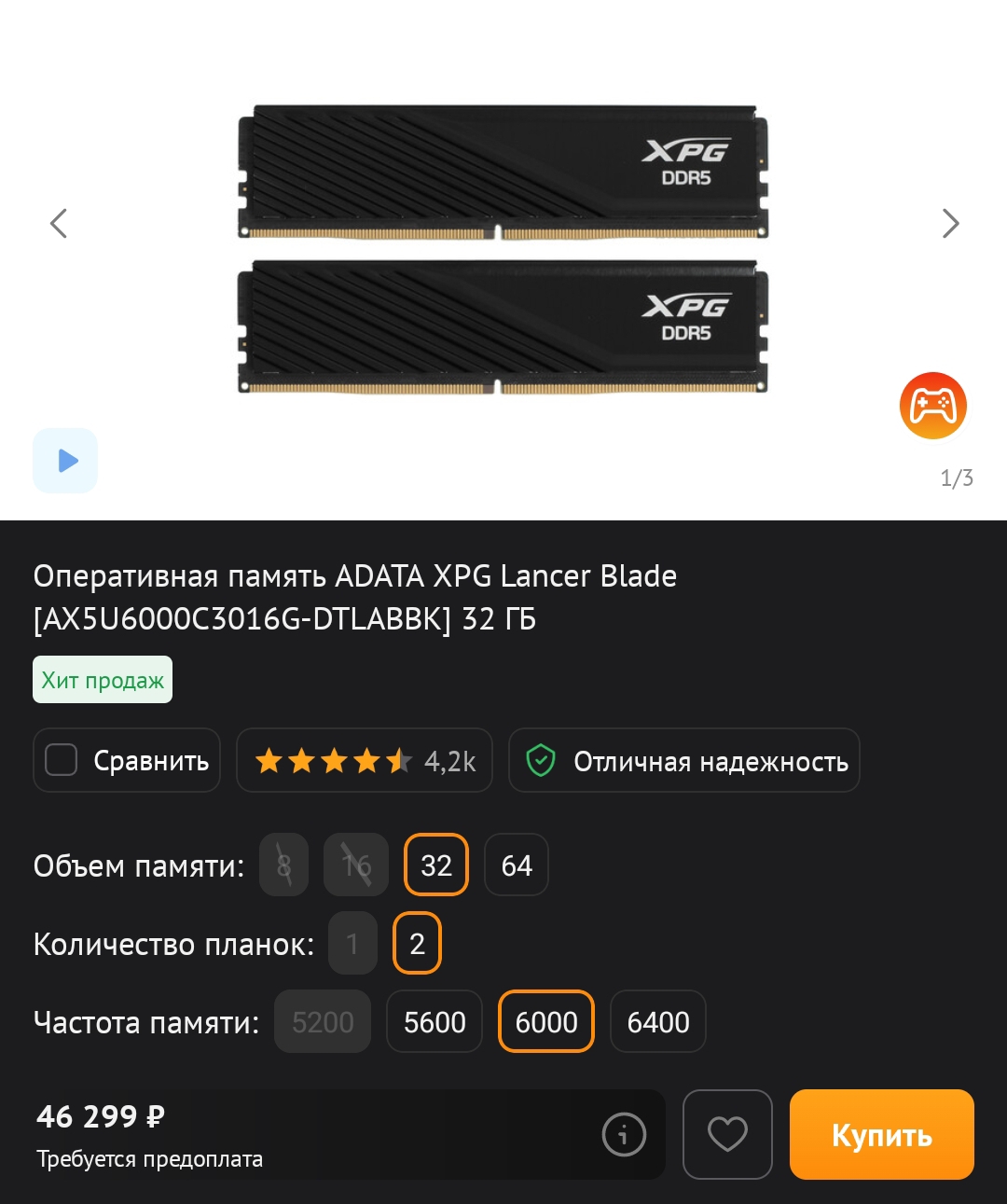1007x1204 pixels.
Task: Select 6000 memory frequency
Action: click(546, 1022)
